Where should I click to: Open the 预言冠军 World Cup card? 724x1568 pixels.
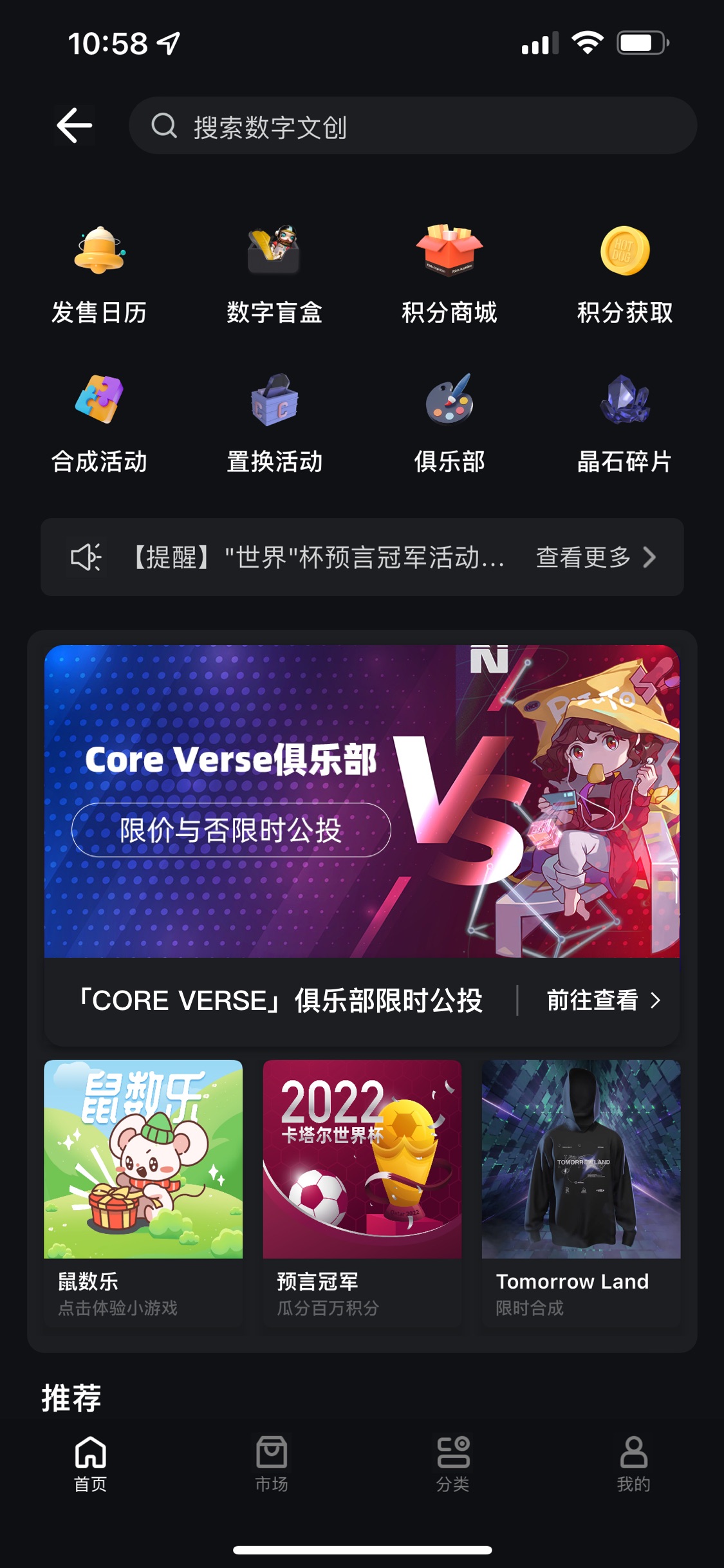[x=362, y=1192]
